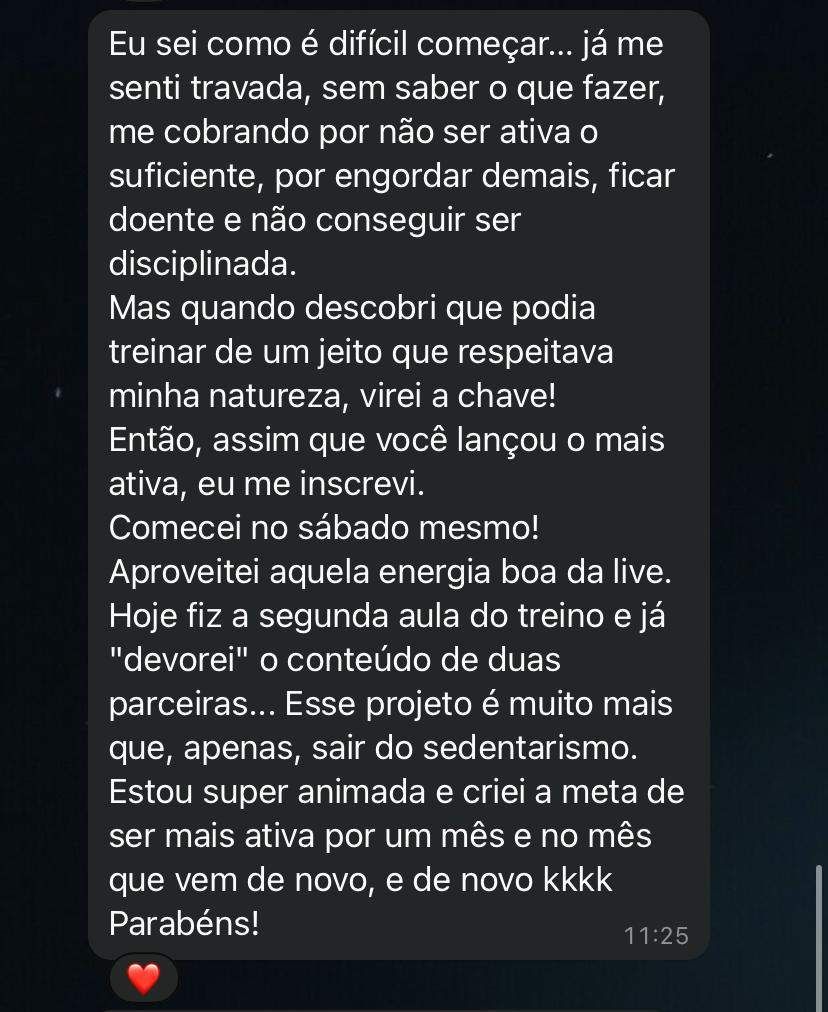The image size is (828, 1012).
Task: Open the heart reaction under the message
Action: 143,978
